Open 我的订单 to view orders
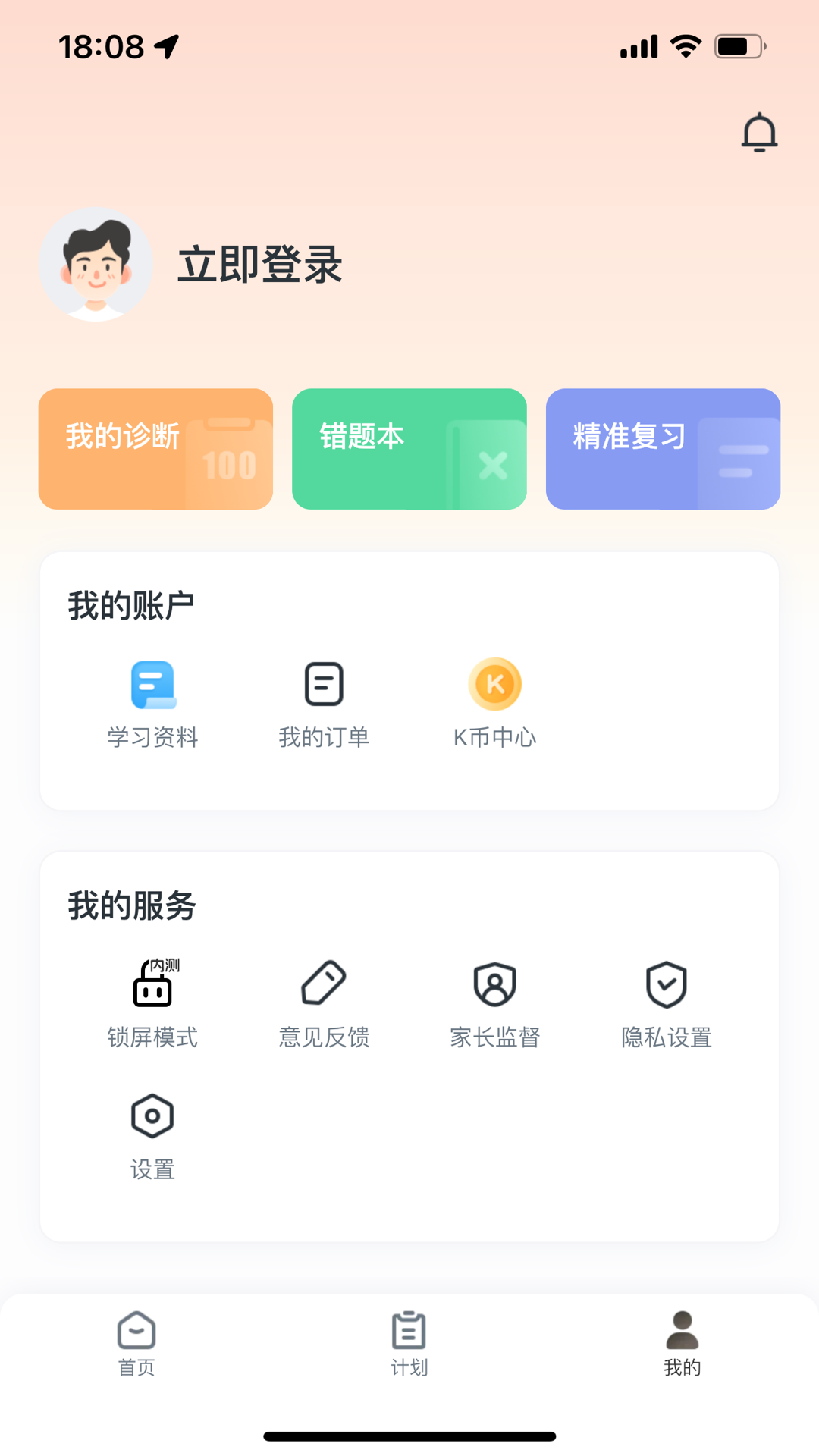This screenshot has height=1456, width=819. click(324, 698)
